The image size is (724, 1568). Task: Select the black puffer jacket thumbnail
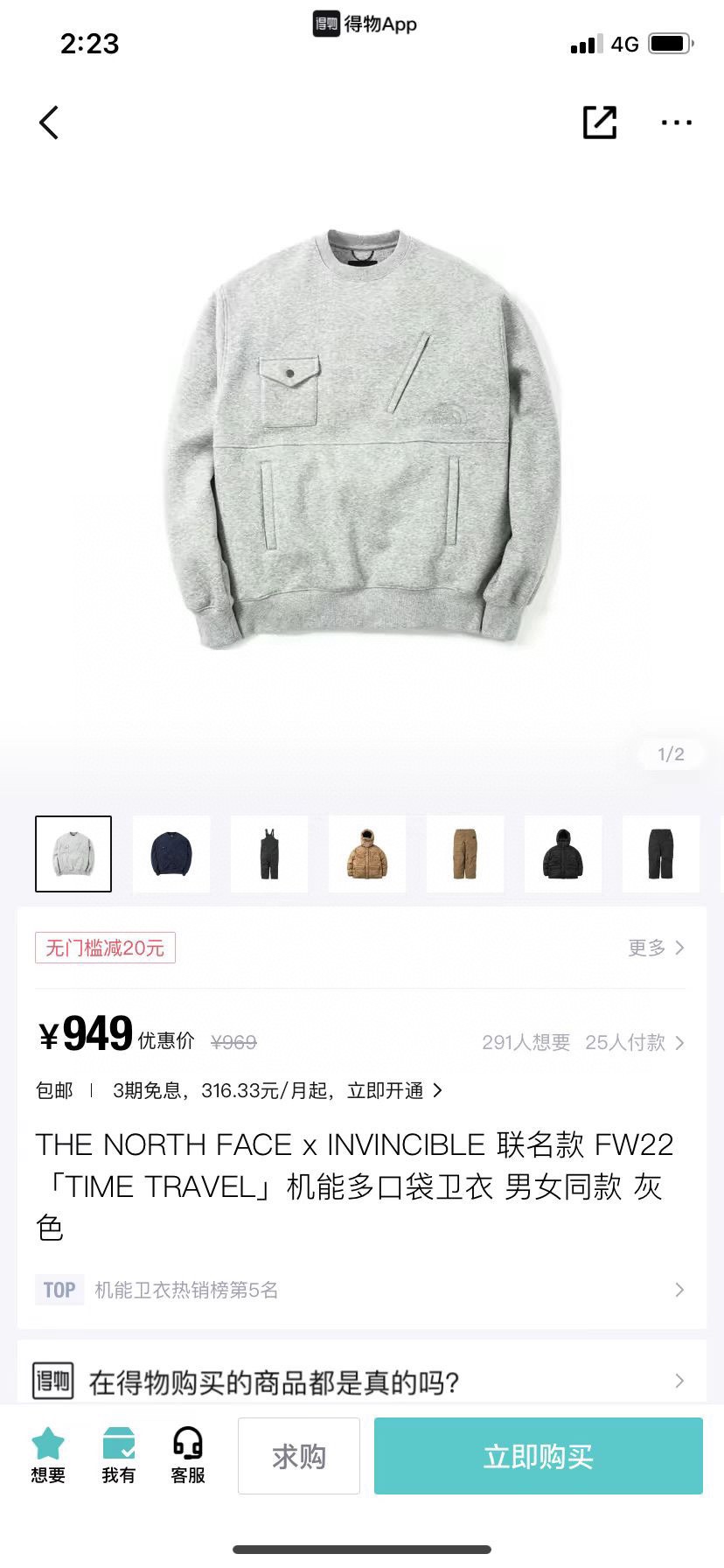coord(563,854)
